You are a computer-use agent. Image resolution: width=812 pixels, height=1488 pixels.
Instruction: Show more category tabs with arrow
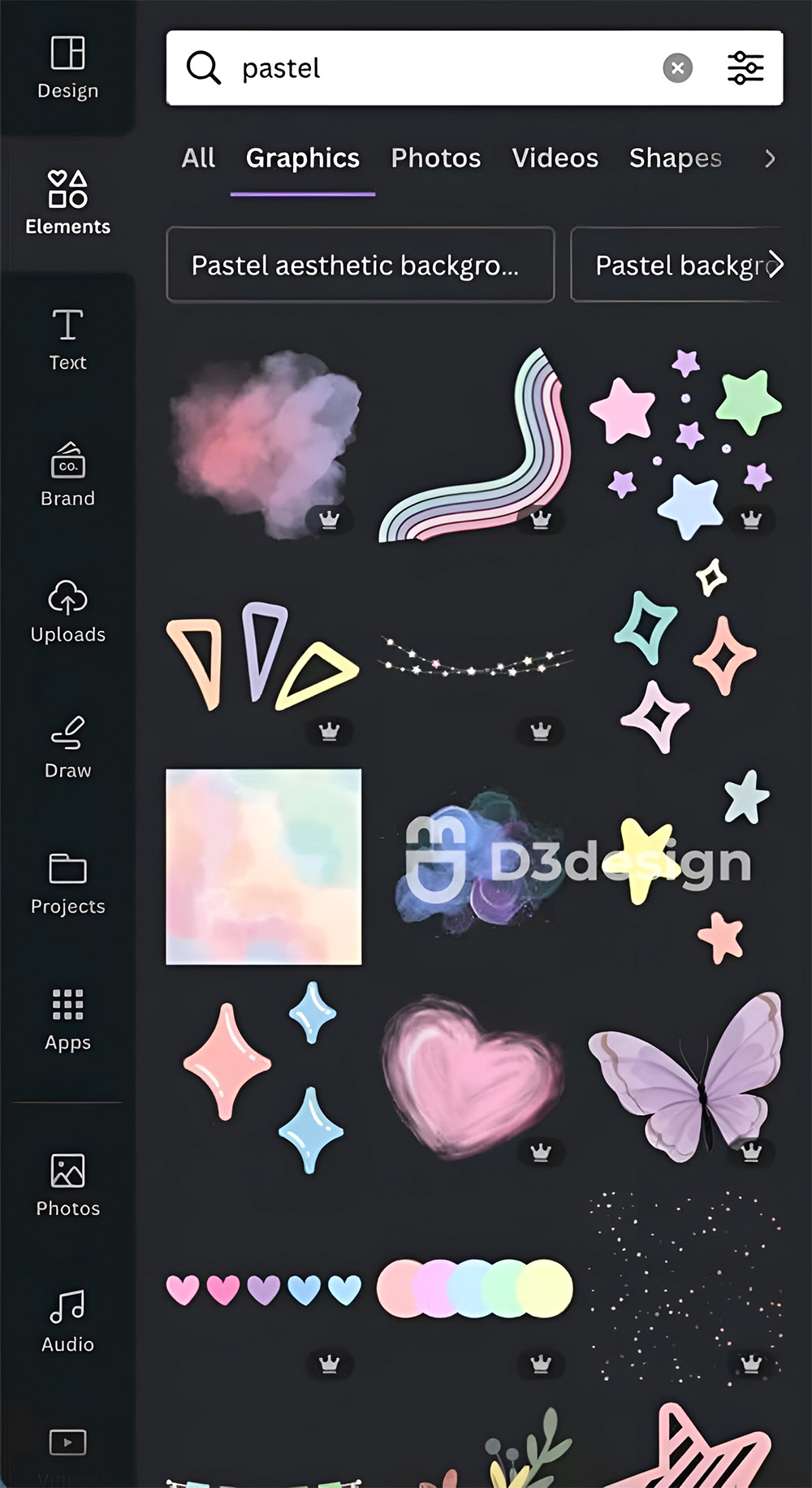[x=769, y=158]
